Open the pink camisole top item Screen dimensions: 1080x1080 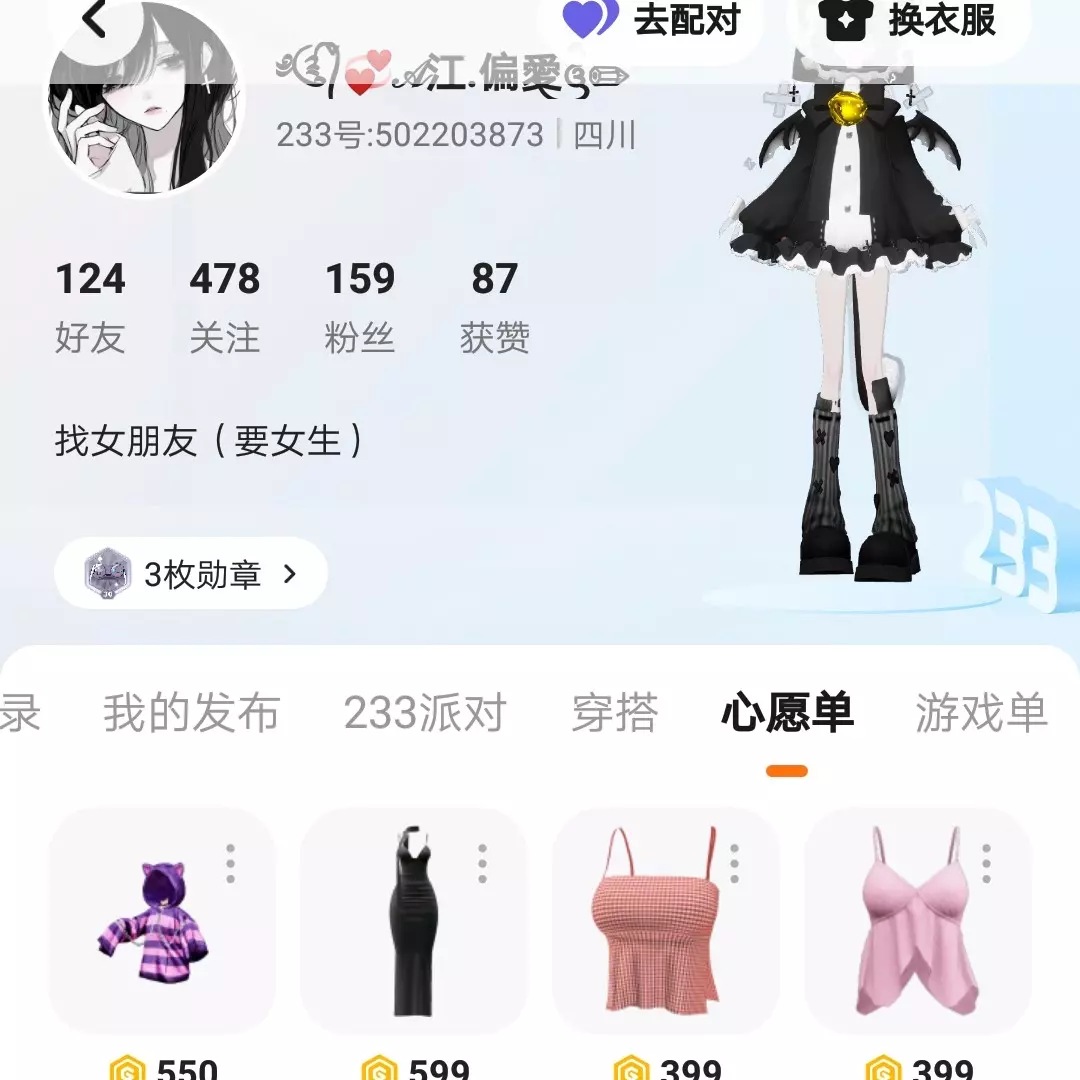coord(912,920)
